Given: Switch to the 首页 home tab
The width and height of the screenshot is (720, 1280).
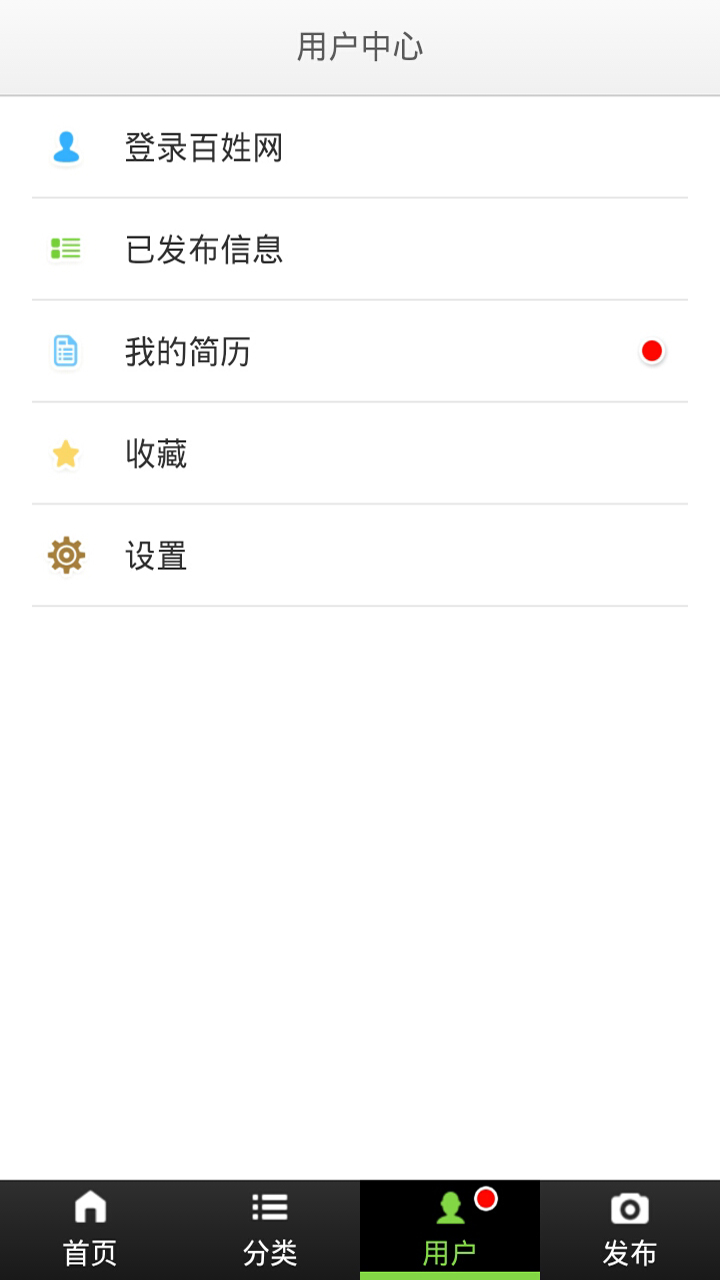Looking at the screenshot, I should pos(90,1230).
